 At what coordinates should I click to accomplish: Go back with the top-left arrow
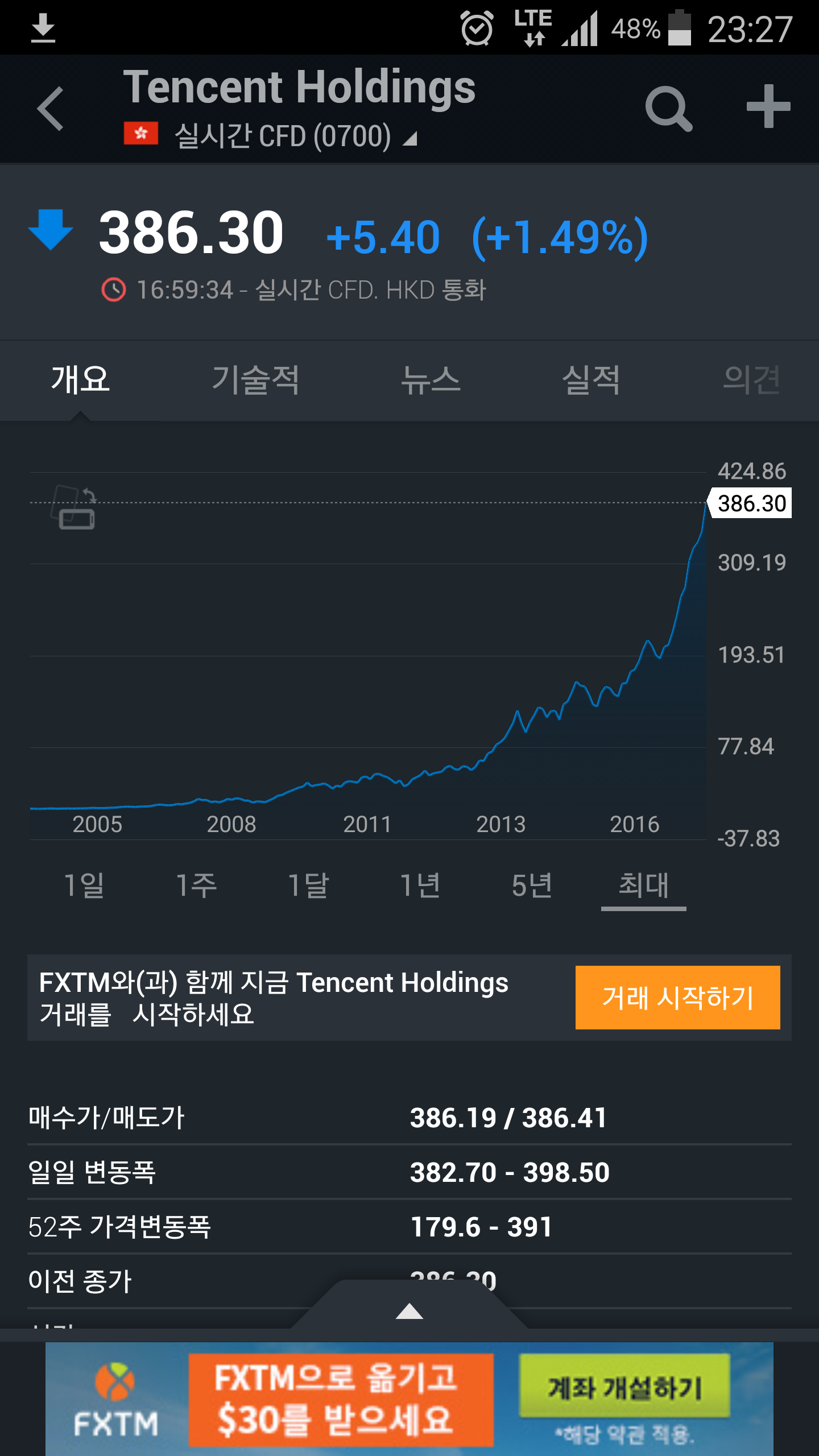pos(51,108)
